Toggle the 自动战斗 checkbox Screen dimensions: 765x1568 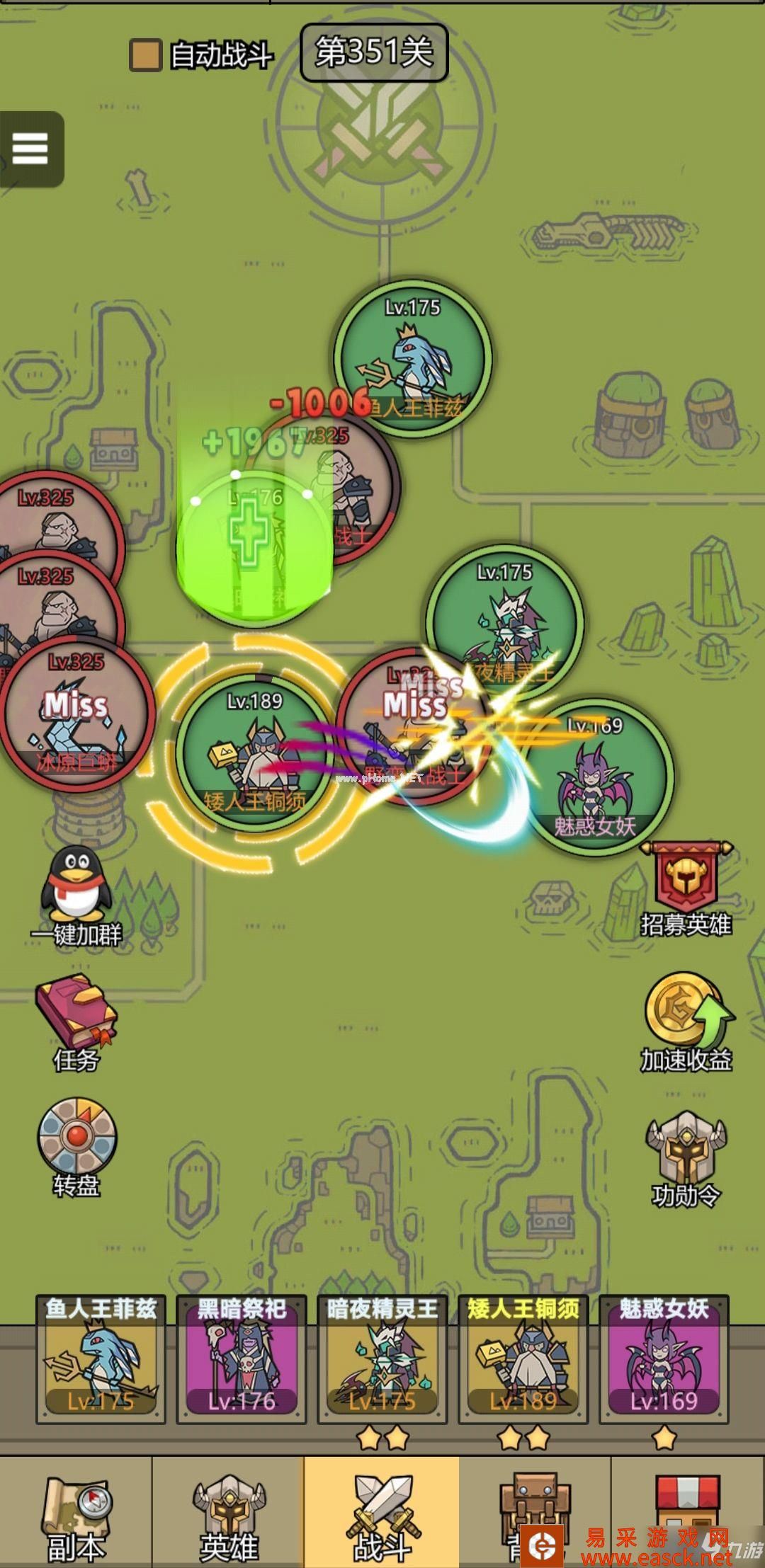coord(145,55)
